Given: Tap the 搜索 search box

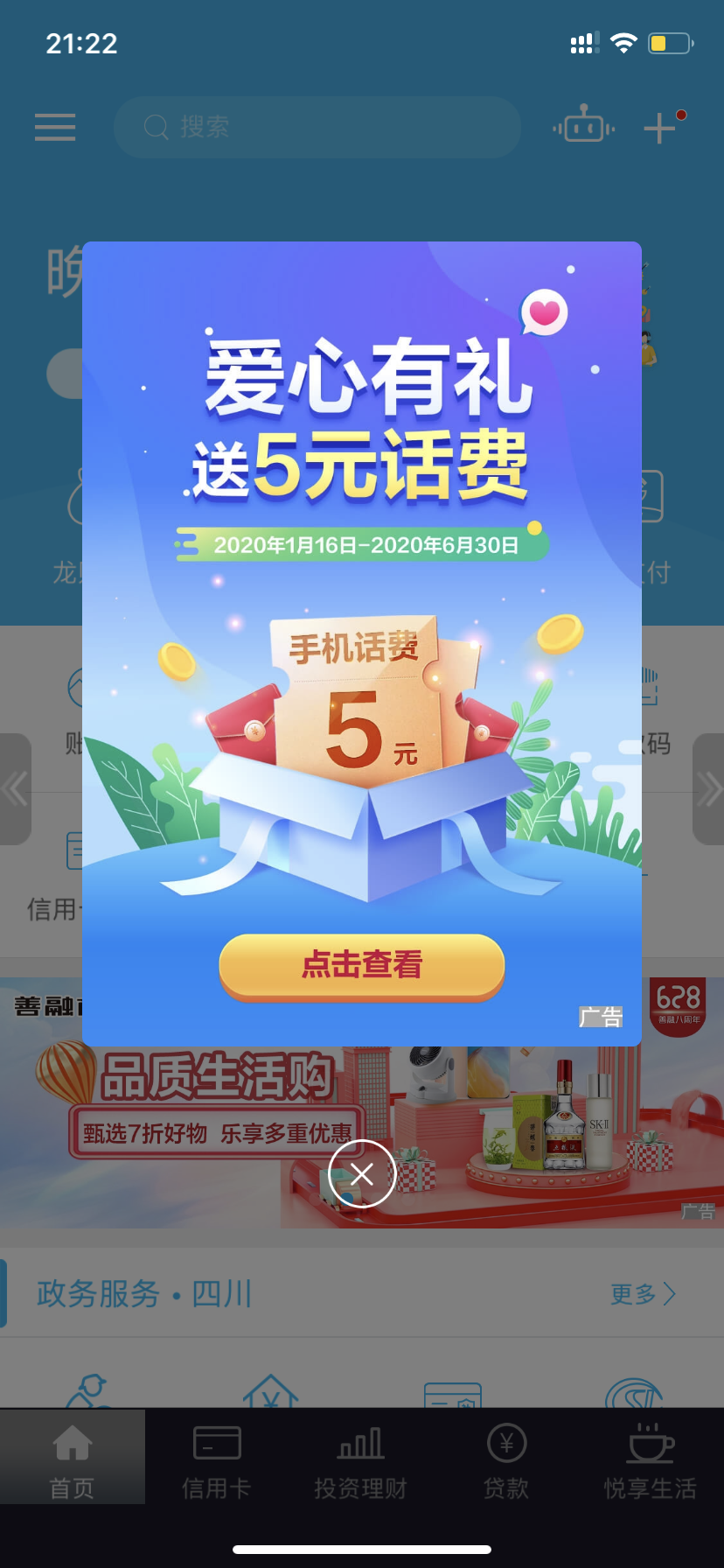Looking at the screenshot, I should click(317, 128).
